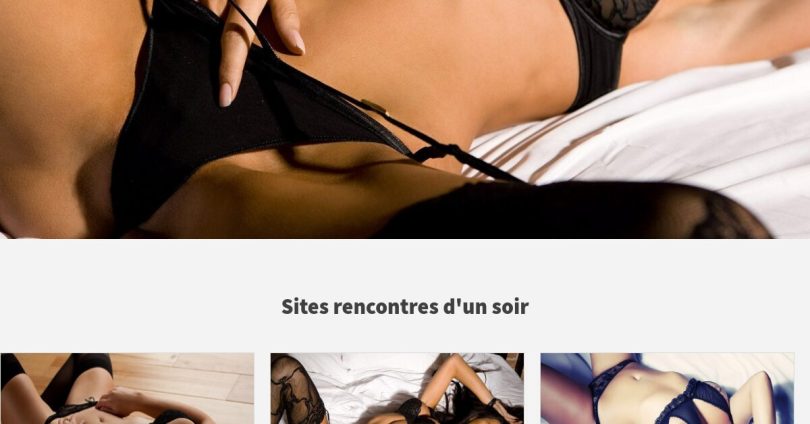The image size is (810, 424).
Task: Open the site card with wooden floor photo
Action: [x=127, y=389]
